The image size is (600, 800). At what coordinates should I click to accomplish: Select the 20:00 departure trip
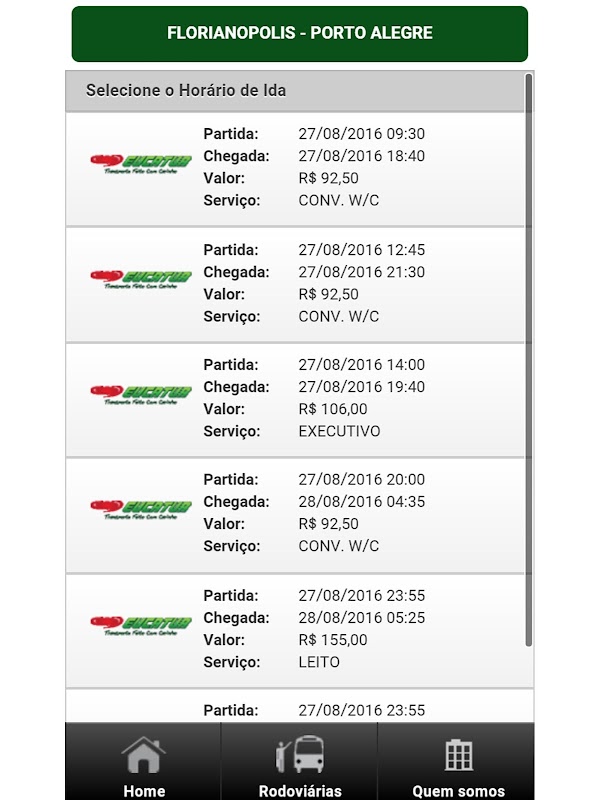click(x=298, y=514)
